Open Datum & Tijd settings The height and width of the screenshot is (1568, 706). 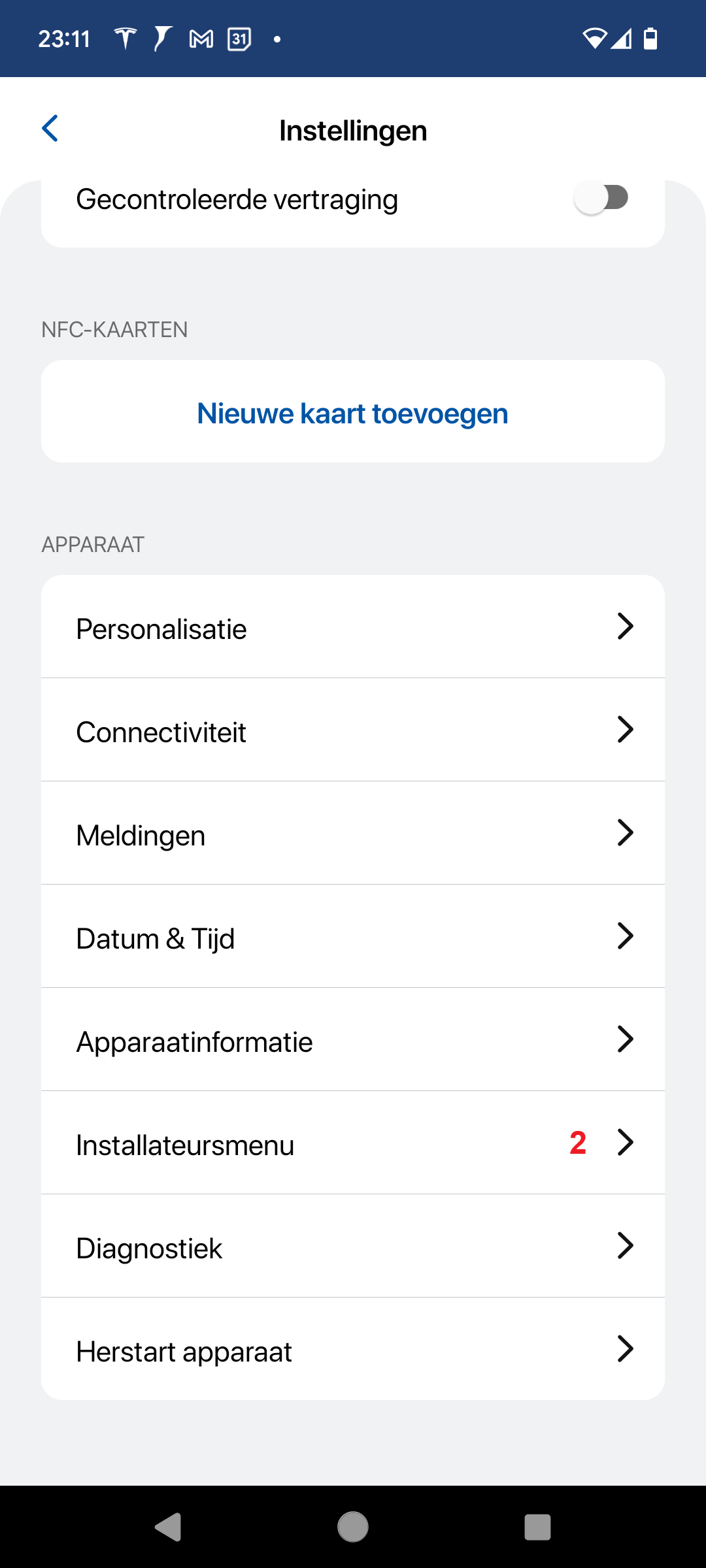pos(353,937)
